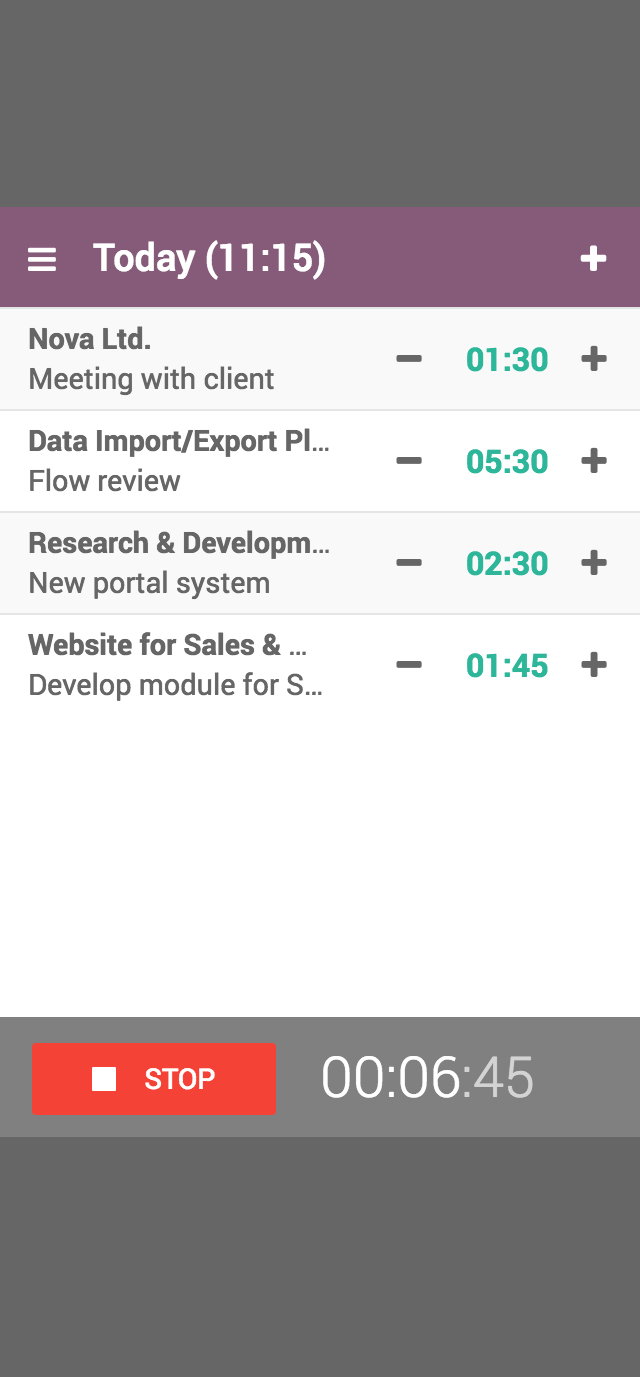Increase time for Website for Sales
Viewport: 640px width, 1377px height.
pyautogui.click(x=594, y=665)
